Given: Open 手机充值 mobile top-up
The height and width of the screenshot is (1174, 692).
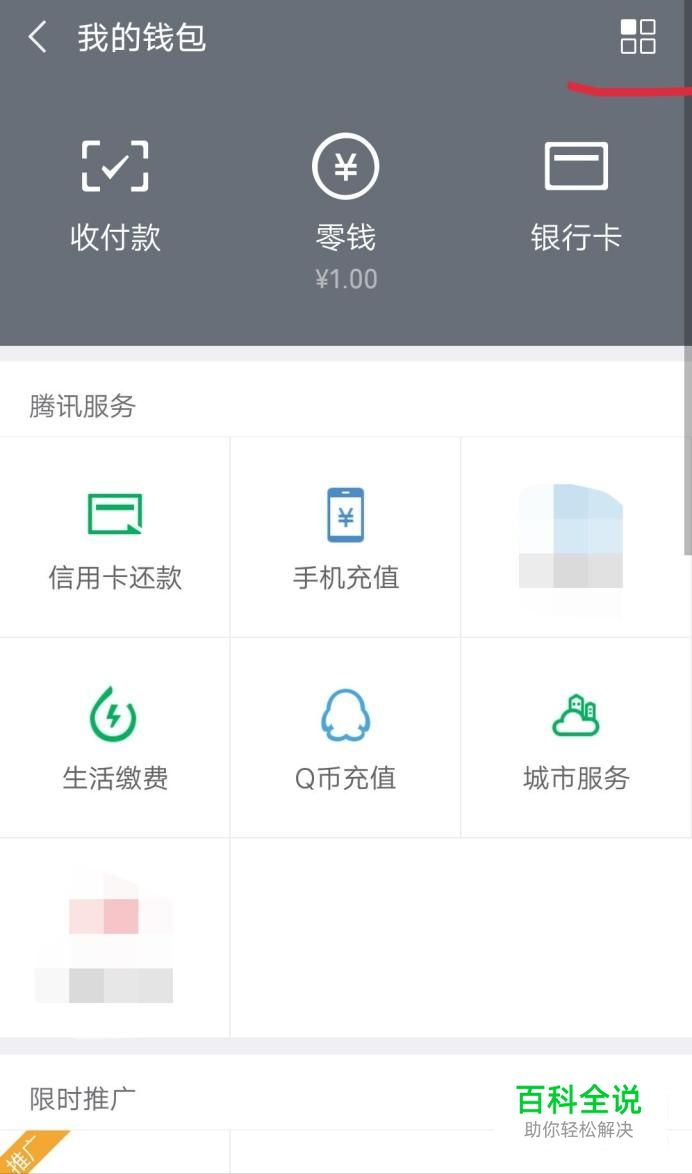Looking at the screenshot, I should pyautogui.click(x=345, y=538).
